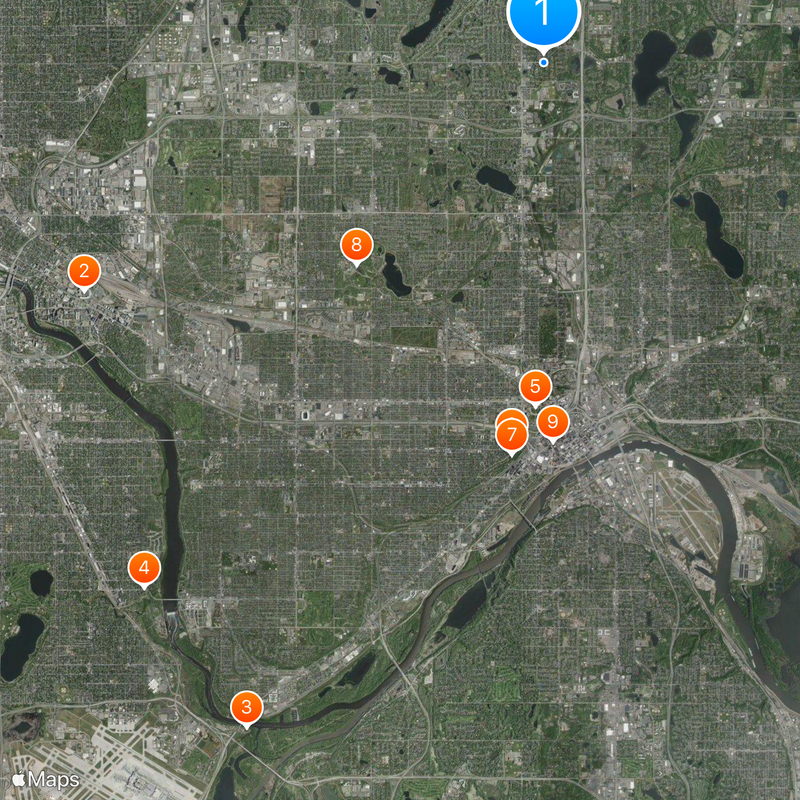The width and height of the screenshot is (800, 800).
Task: Select the orange pin numbered 9
Action: [552, 422]
